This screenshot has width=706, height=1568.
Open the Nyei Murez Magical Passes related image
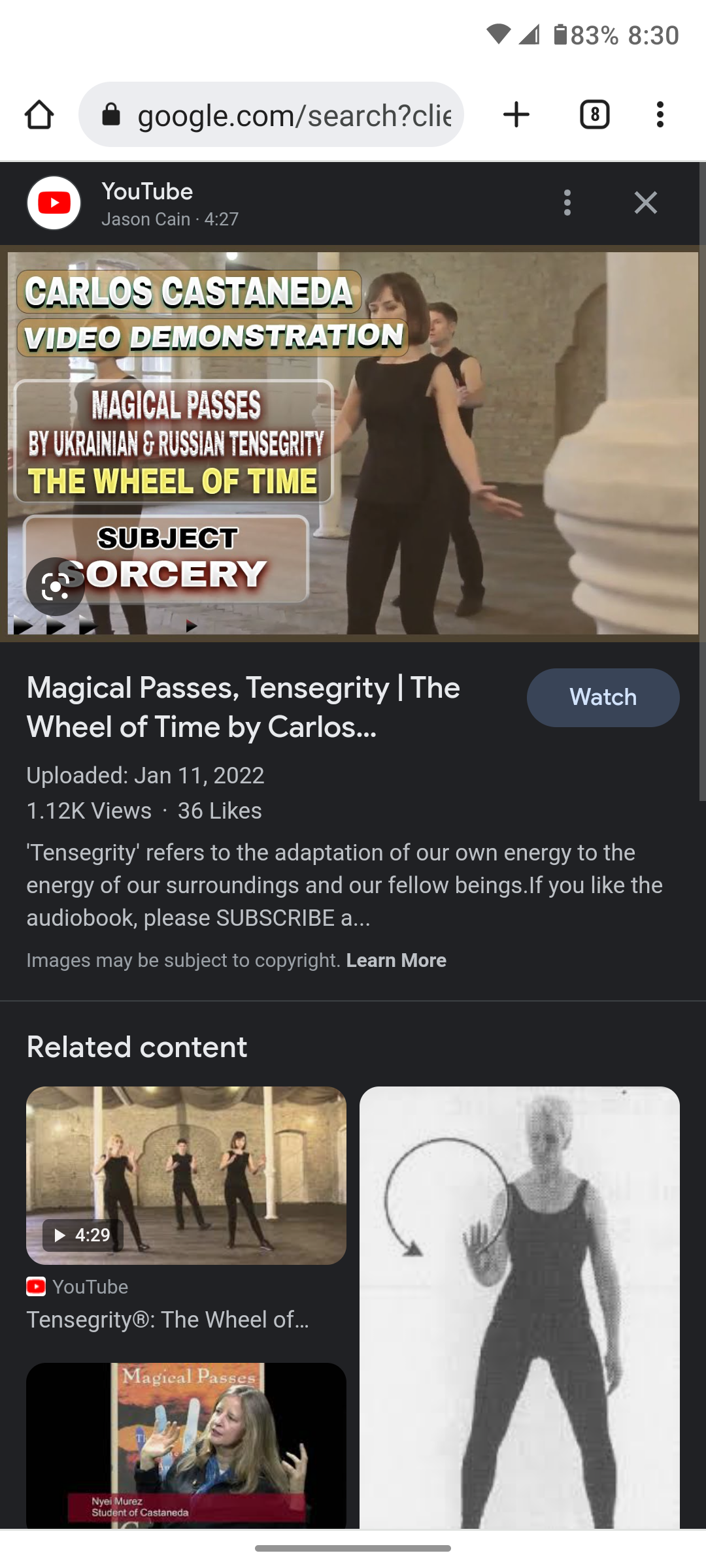coord(186,1445)
